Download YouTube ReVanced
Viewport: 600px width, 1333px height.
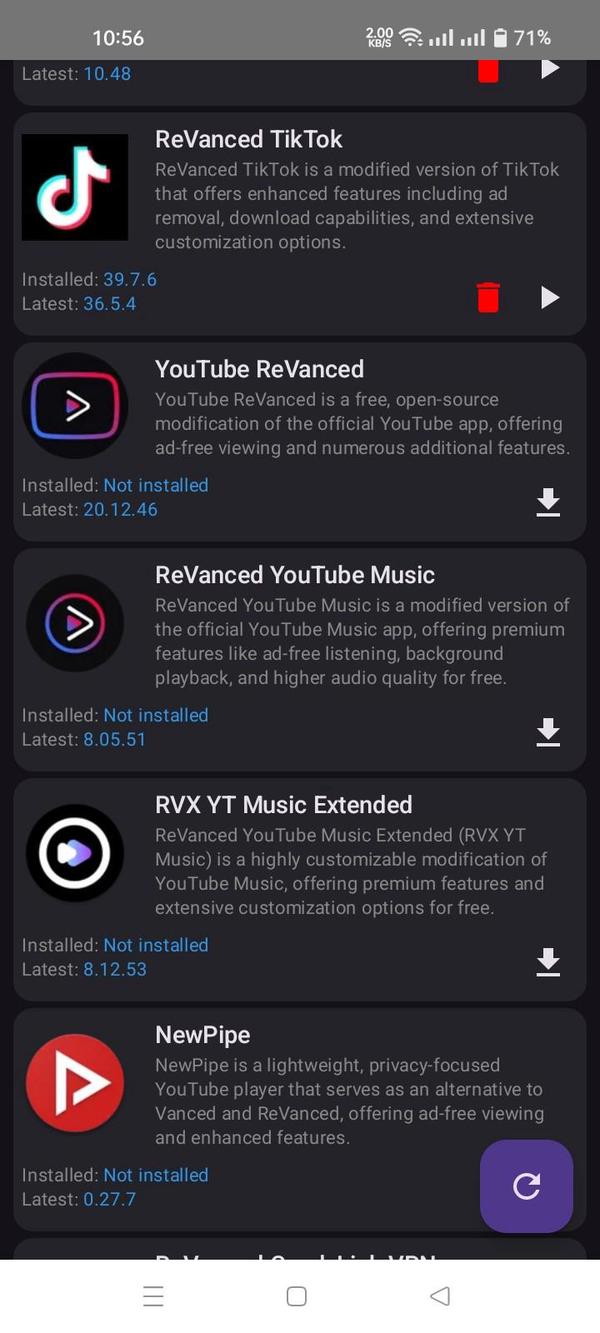pos(548,503)
